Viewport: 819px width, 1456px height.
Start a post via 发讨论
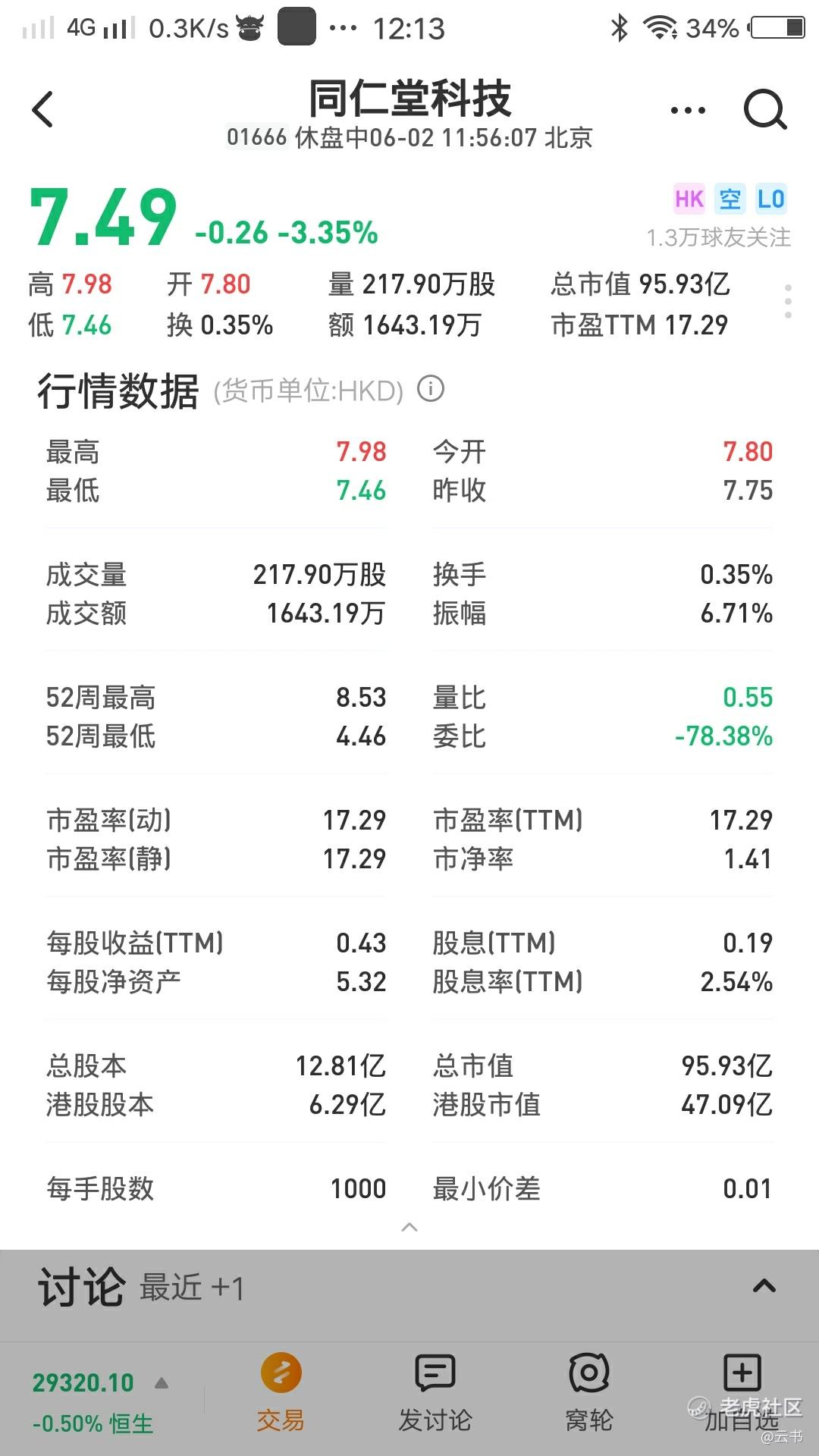point(435,1392)
